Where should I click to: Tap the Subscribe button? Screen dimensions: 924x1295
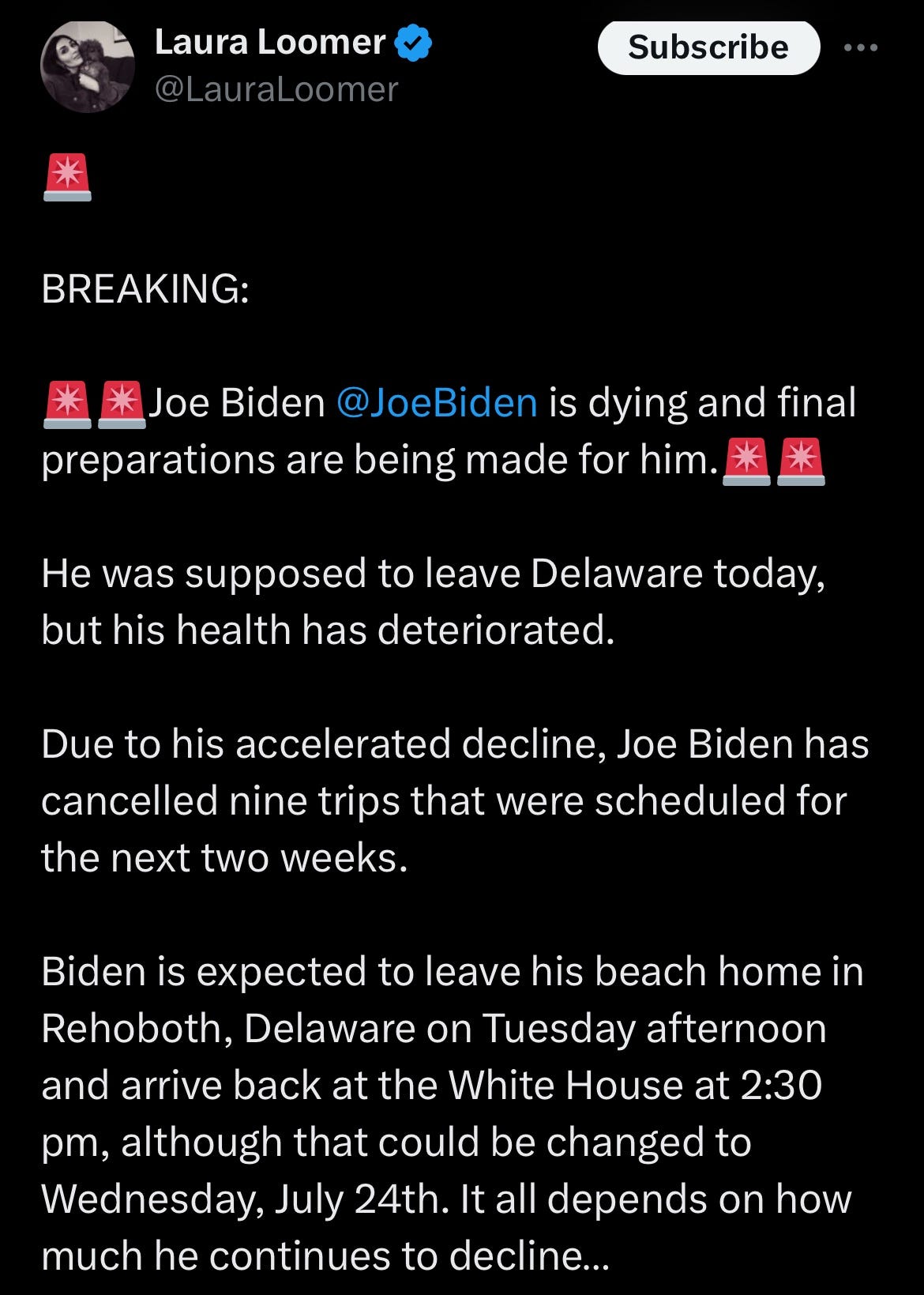coord(708,47)
